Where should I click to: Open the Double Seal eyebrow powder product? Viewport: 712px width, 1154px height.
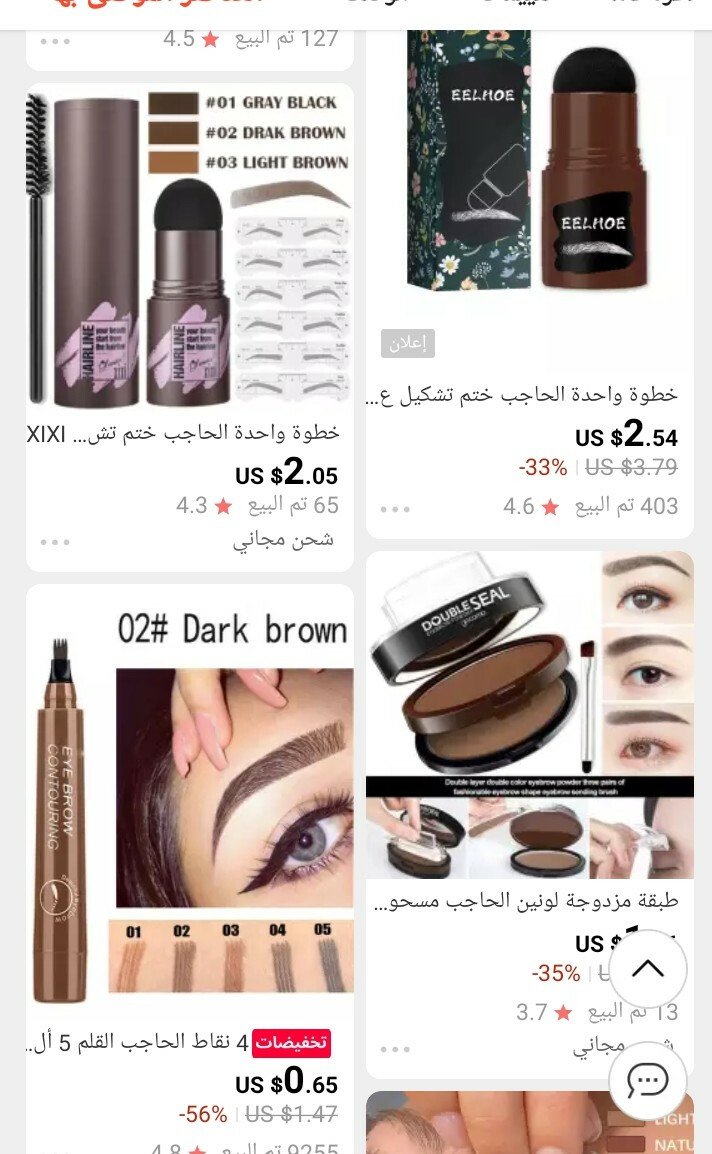[529, 715]
